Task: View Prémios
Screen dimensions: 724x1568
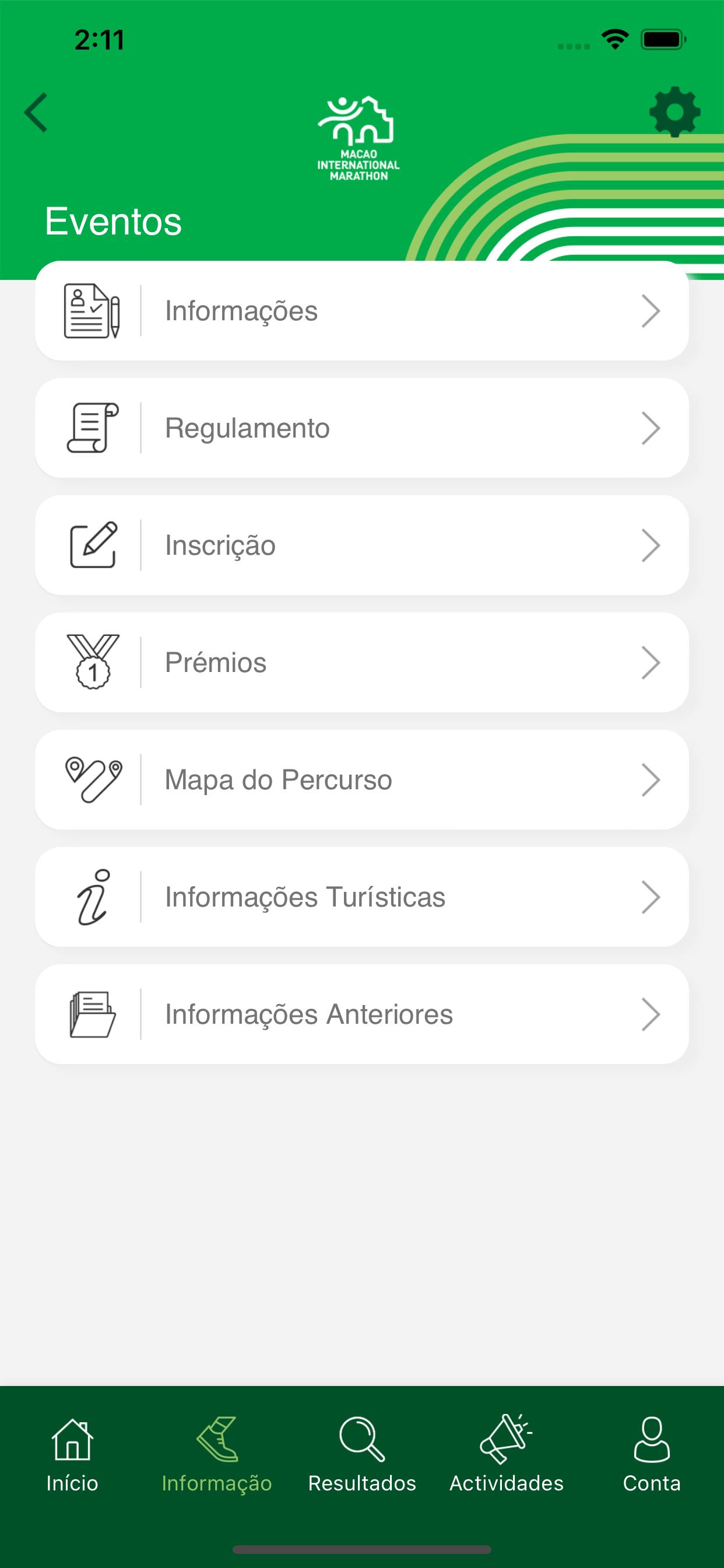Action: [362, 662]
